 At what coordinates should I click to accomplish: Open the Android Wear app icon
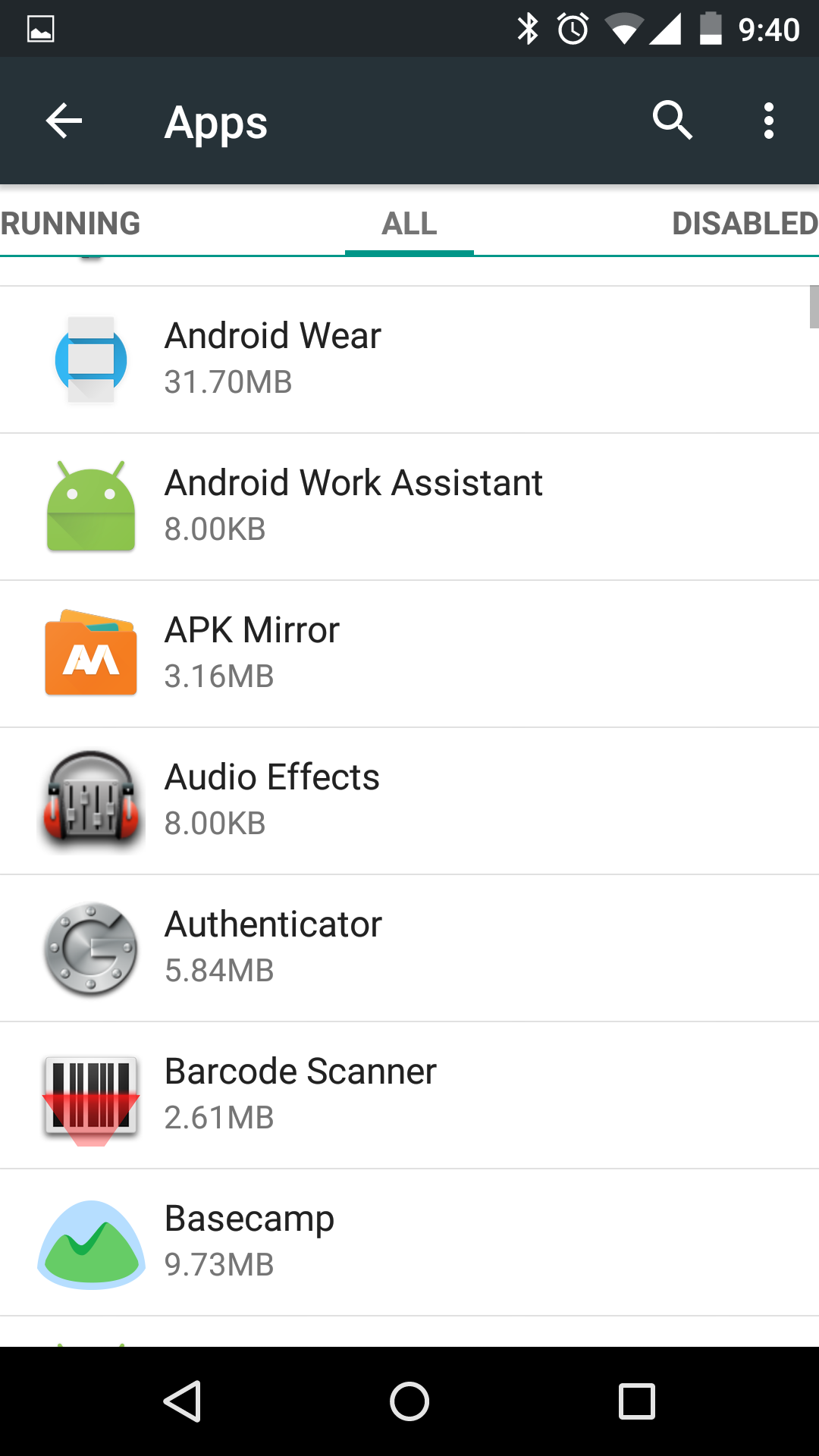(89, 358)
